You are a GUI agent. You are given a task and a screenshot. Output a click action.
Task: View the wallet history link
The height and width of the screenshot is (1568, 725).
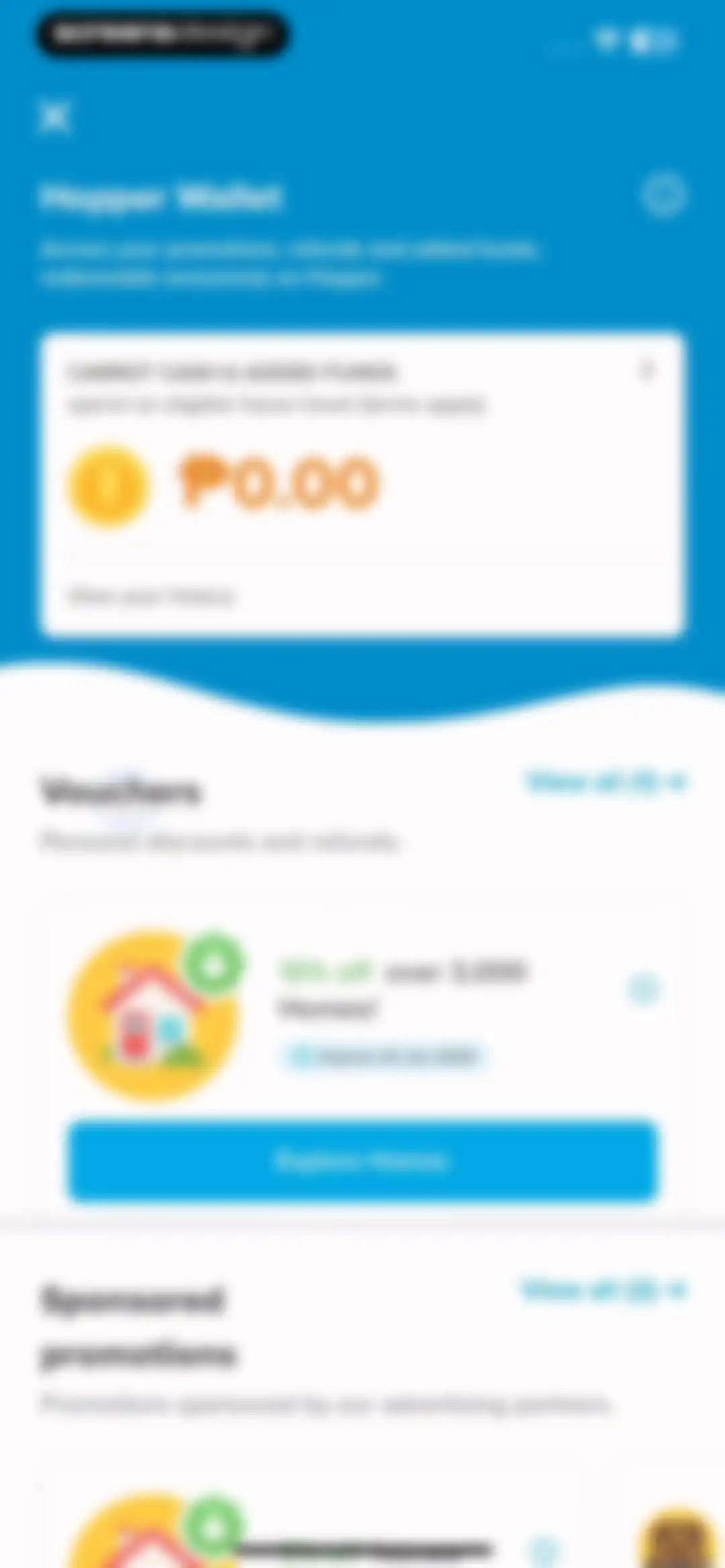(152, 596)
